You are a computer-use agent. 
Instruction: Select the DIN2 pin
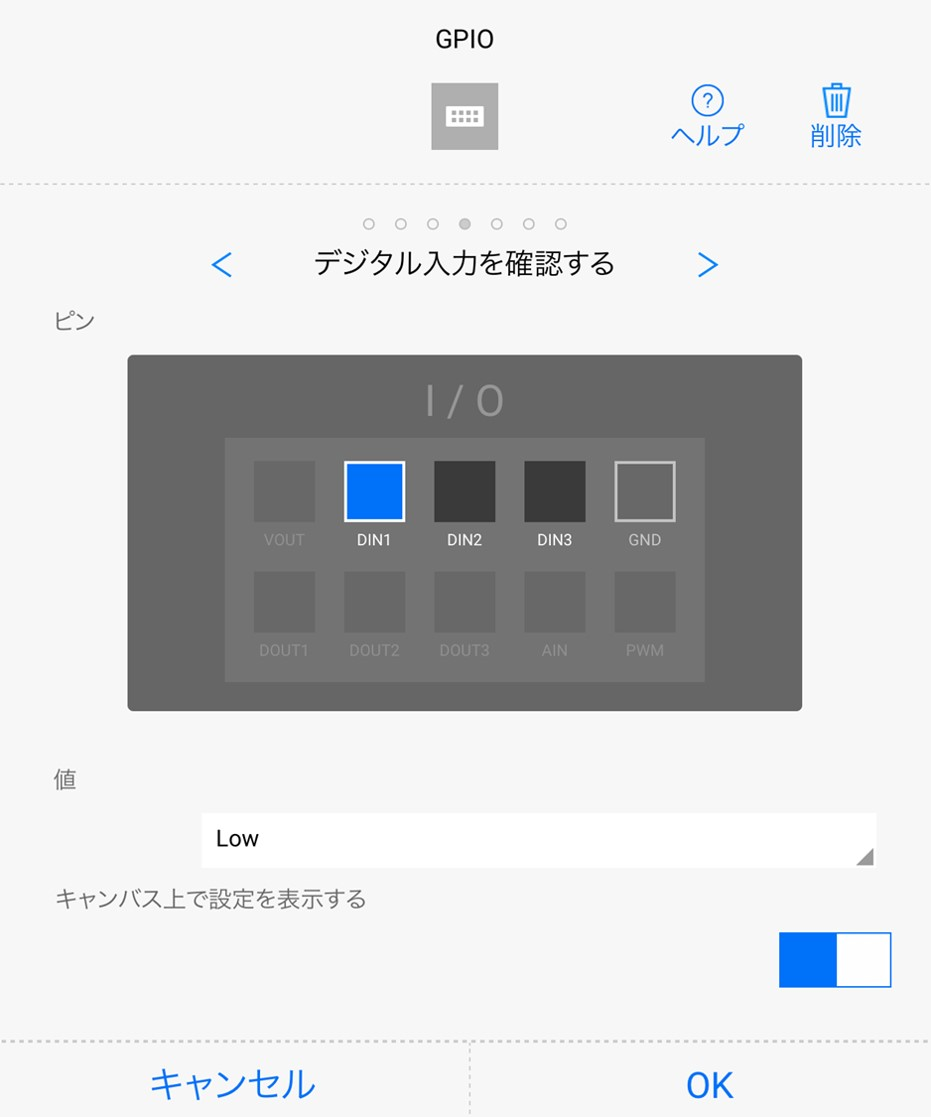[464, 491]
